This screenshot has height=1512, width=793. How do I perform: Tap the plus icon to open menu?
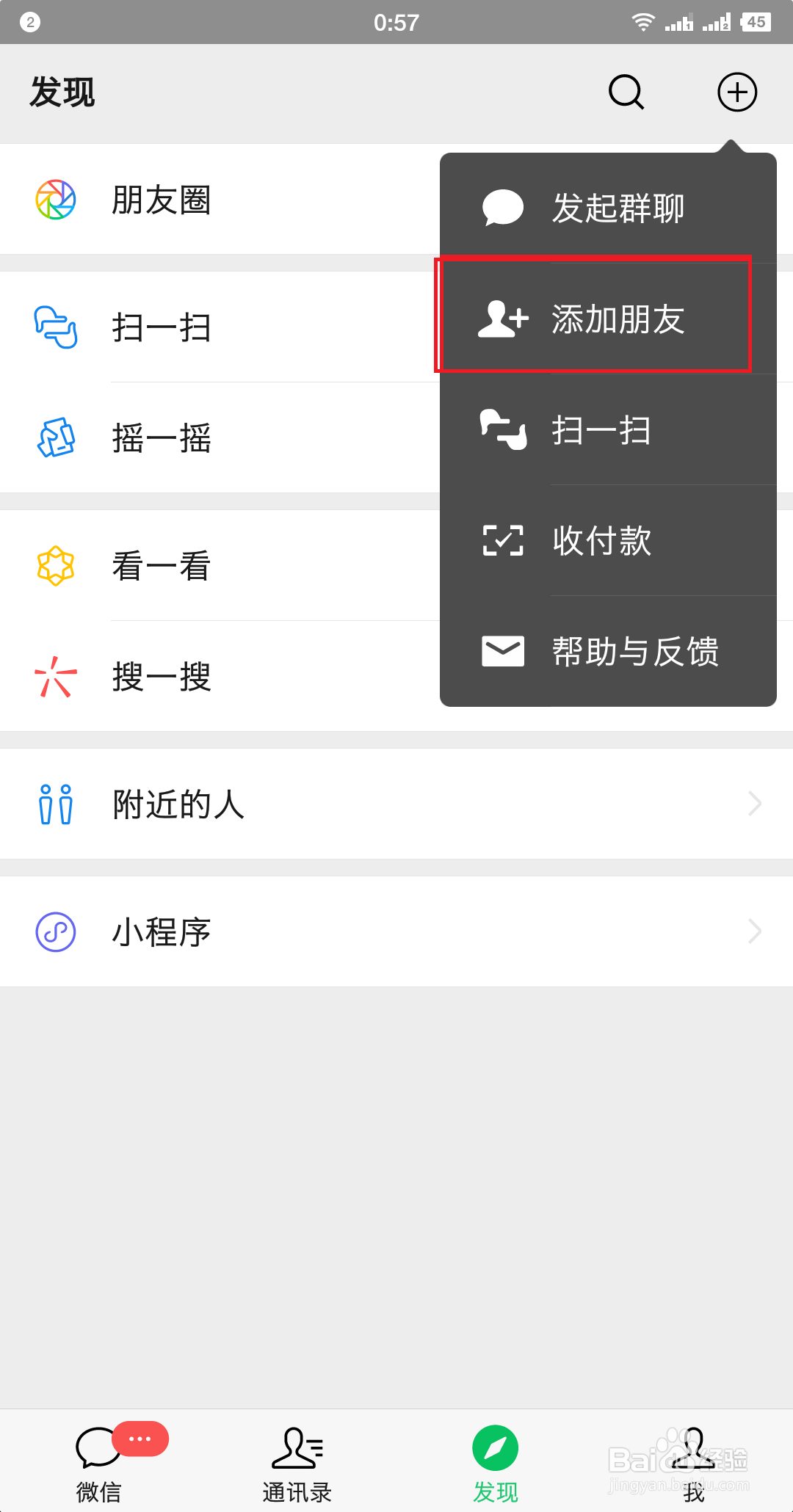click(737, 92)
